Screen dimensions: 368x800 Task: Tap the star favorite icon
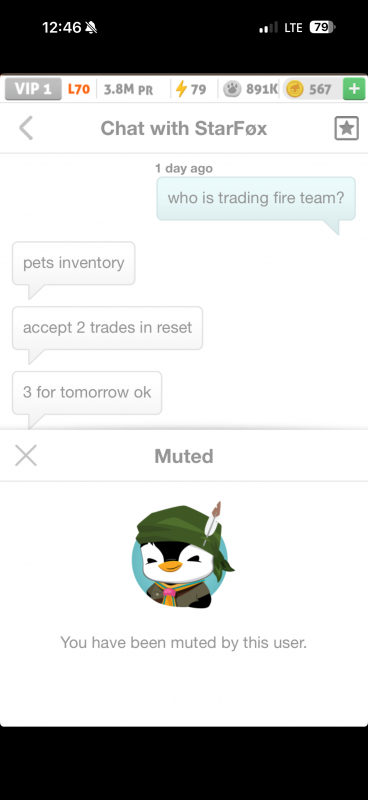pyautogui.click(x=347, y=128)
